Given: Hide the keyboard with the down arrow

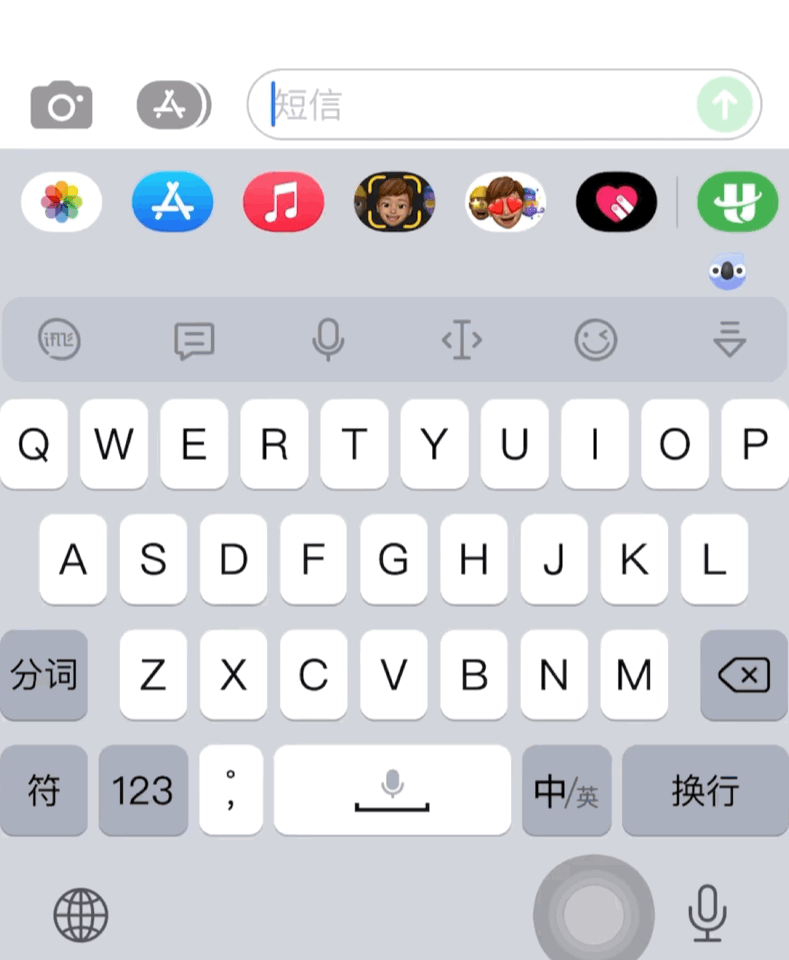Looking at the screenshot, I should [730, 340].
